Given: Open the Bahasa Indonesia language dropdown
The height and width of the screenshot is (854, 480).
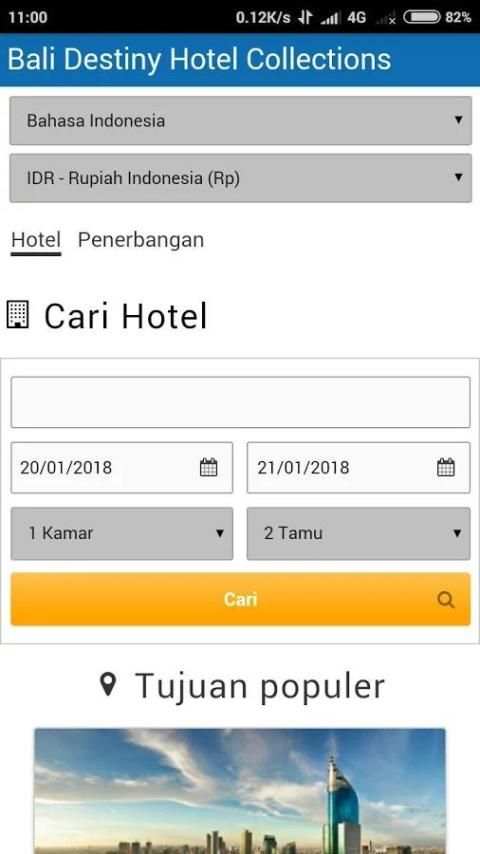Looking at the screenshot, I should (240, 120).
